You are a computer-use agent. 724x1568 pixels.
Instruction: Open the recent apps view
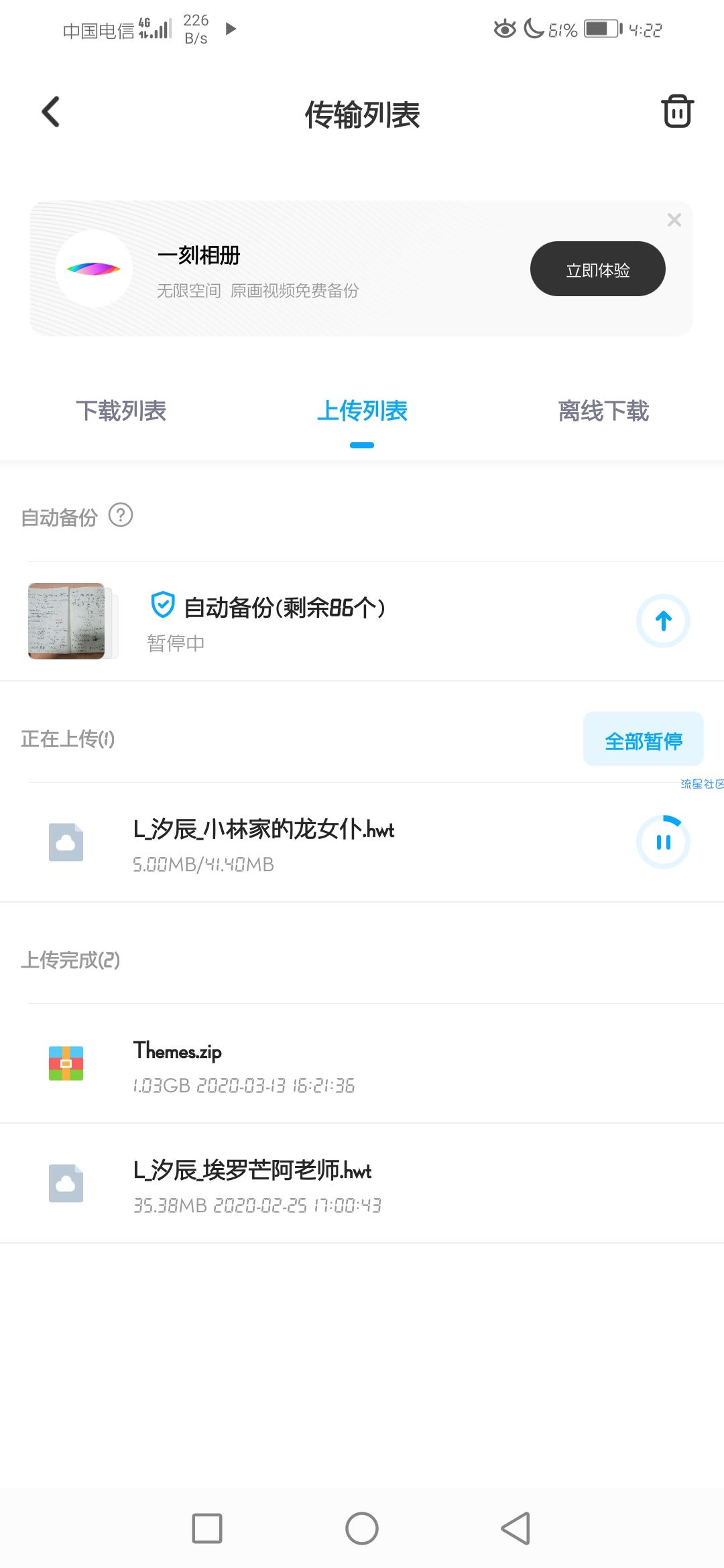click(207, 1528)
